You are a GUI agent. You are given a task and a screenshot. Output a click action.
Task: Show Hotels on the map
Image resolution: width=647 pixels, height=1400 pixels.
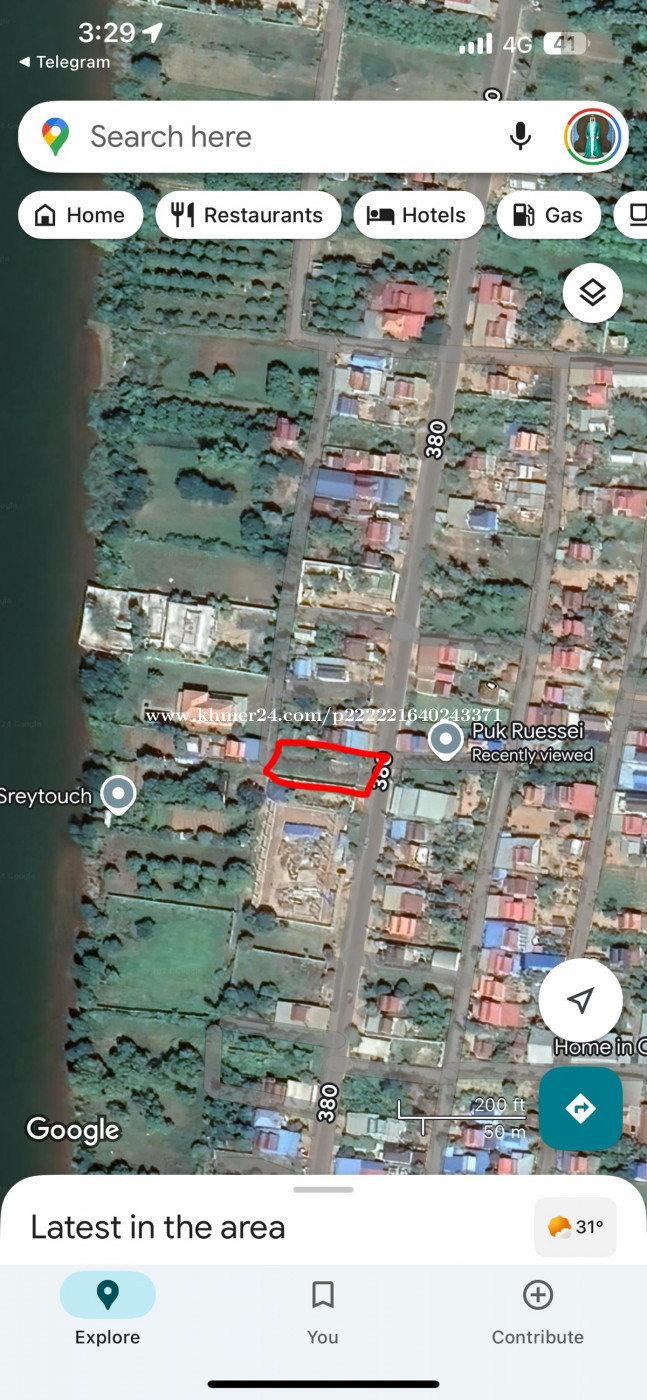point(418,215)
